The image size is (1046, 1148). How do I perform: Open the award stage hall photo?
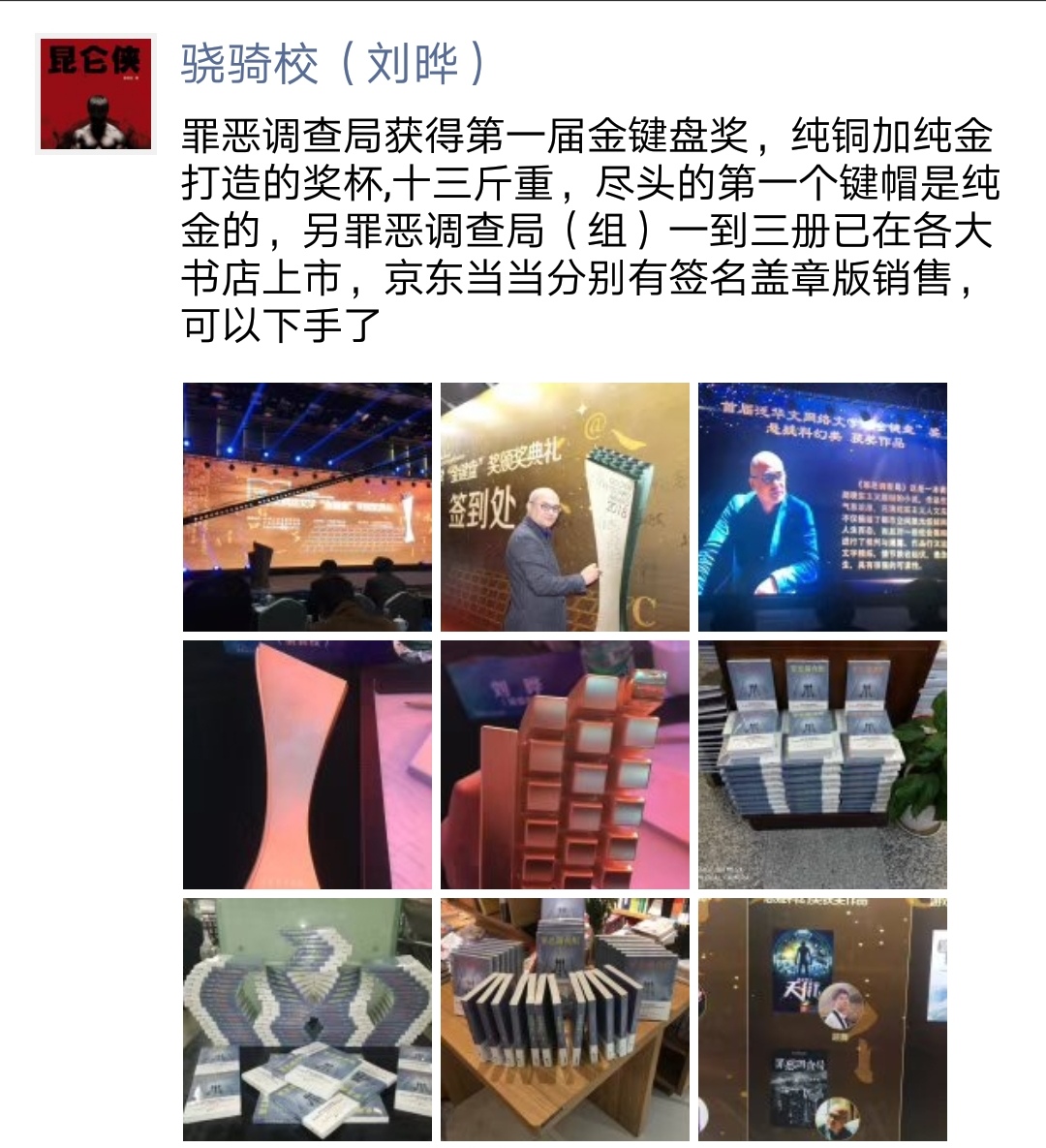pyautogui.click(x=307, y=507)
